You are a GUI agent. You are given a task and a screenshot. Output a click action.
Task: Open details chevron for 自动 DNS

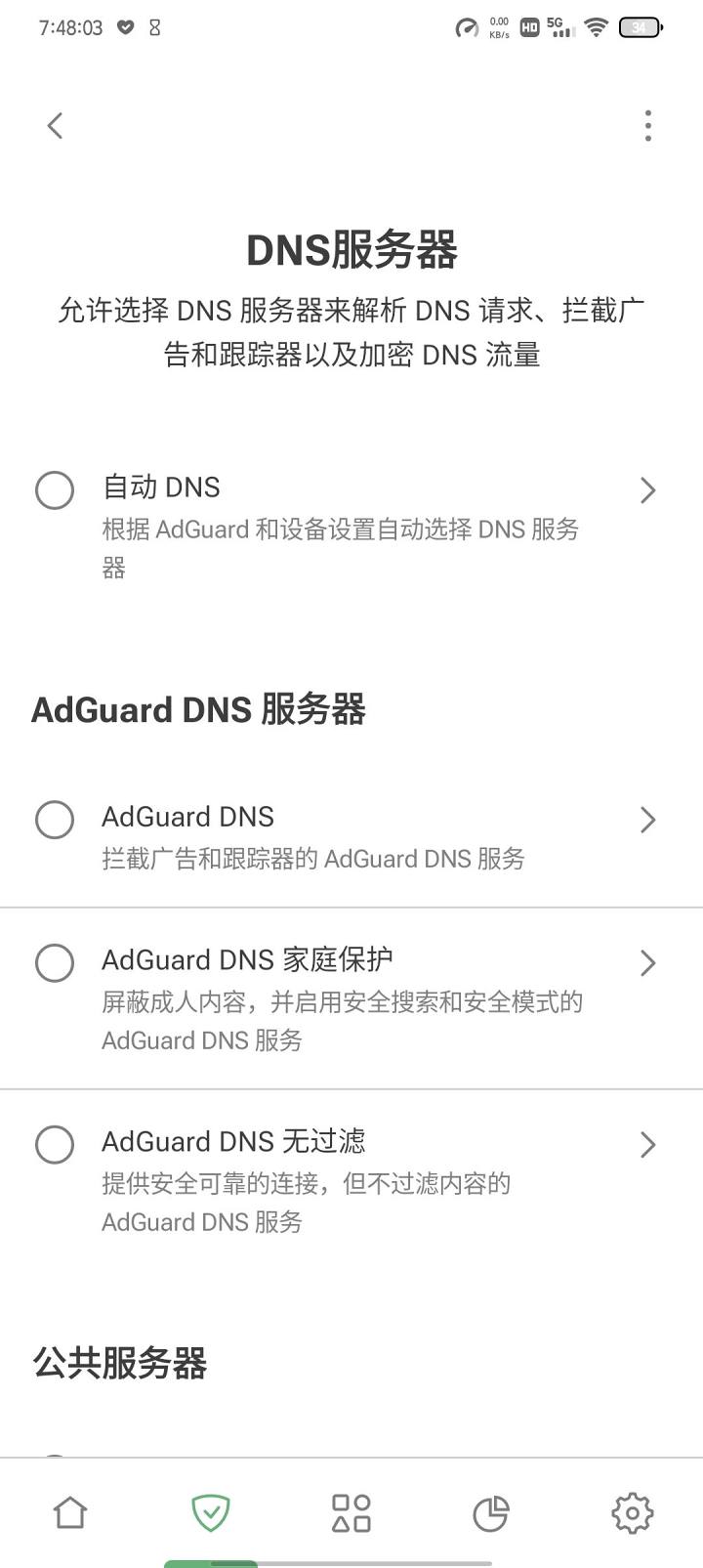[x=647, y=490]
